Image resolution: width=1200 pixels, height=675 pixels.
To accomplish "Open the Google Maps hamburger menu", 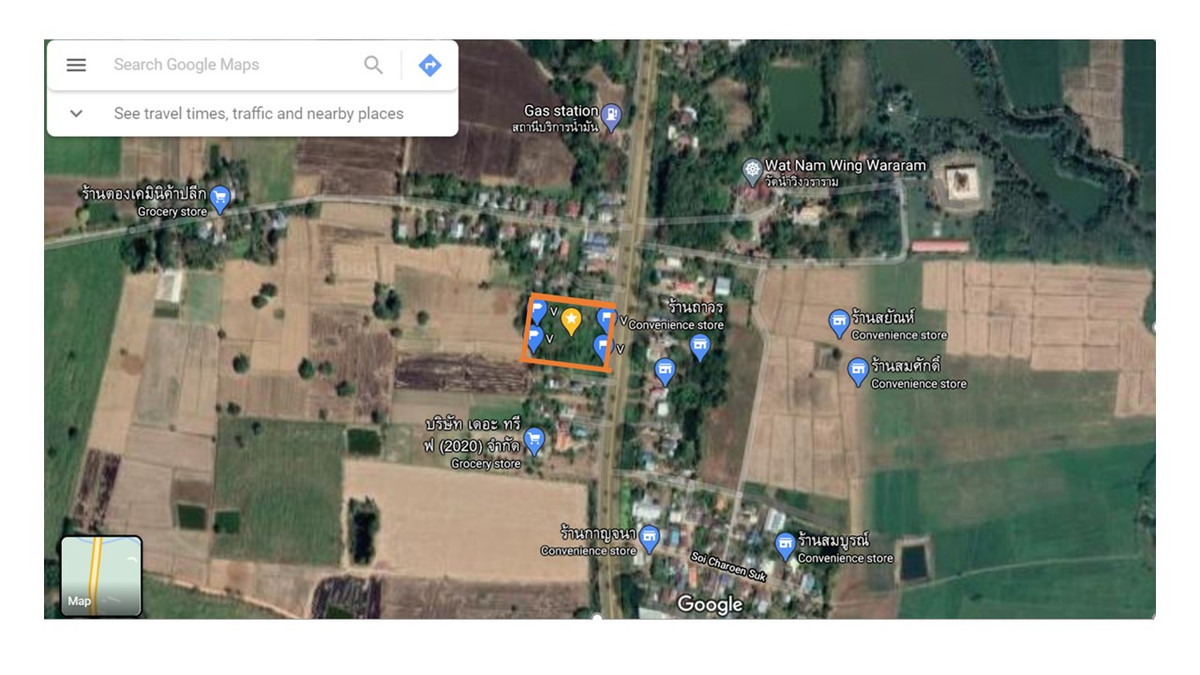I will tap(76, 65).
